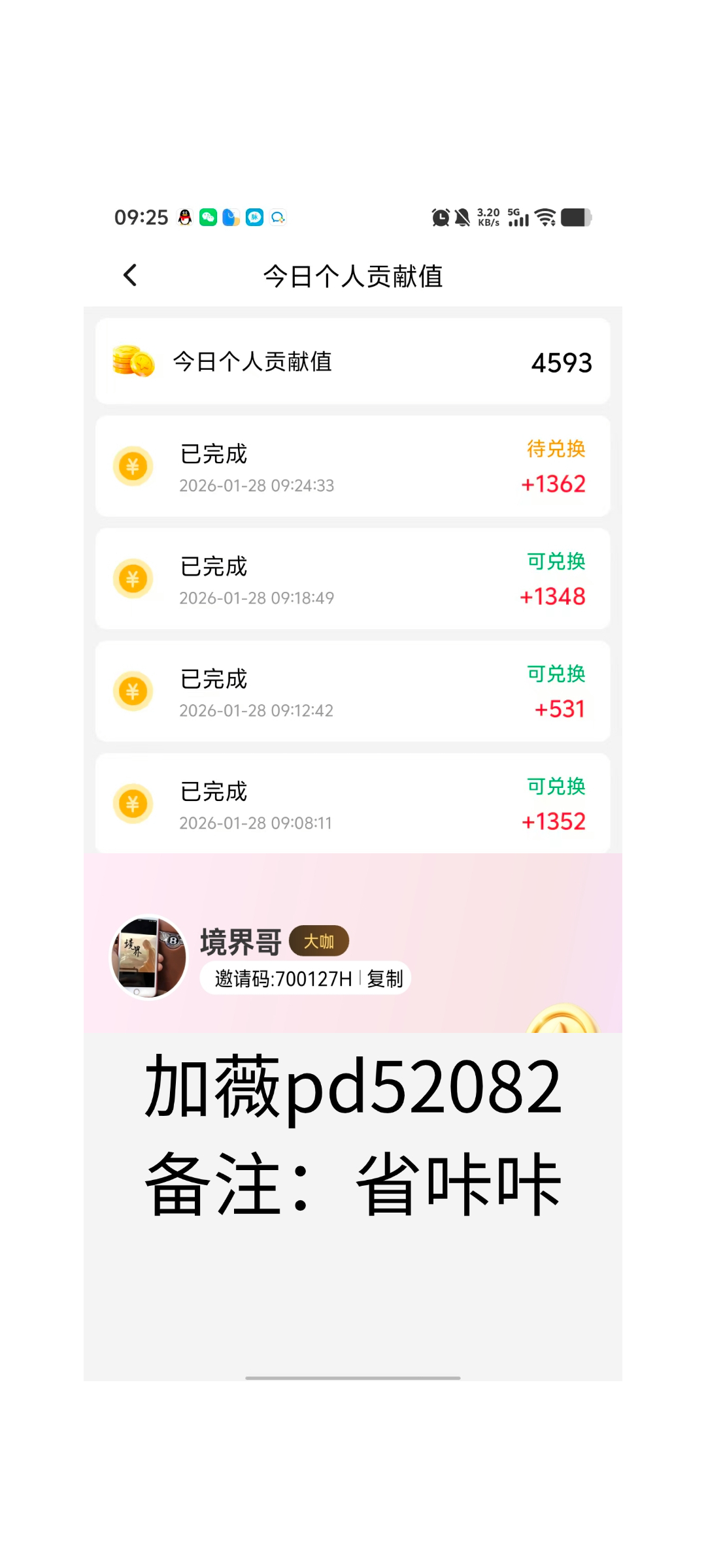
Task: Click 可兑换 on the +1348 record
Action: point(555,561)
